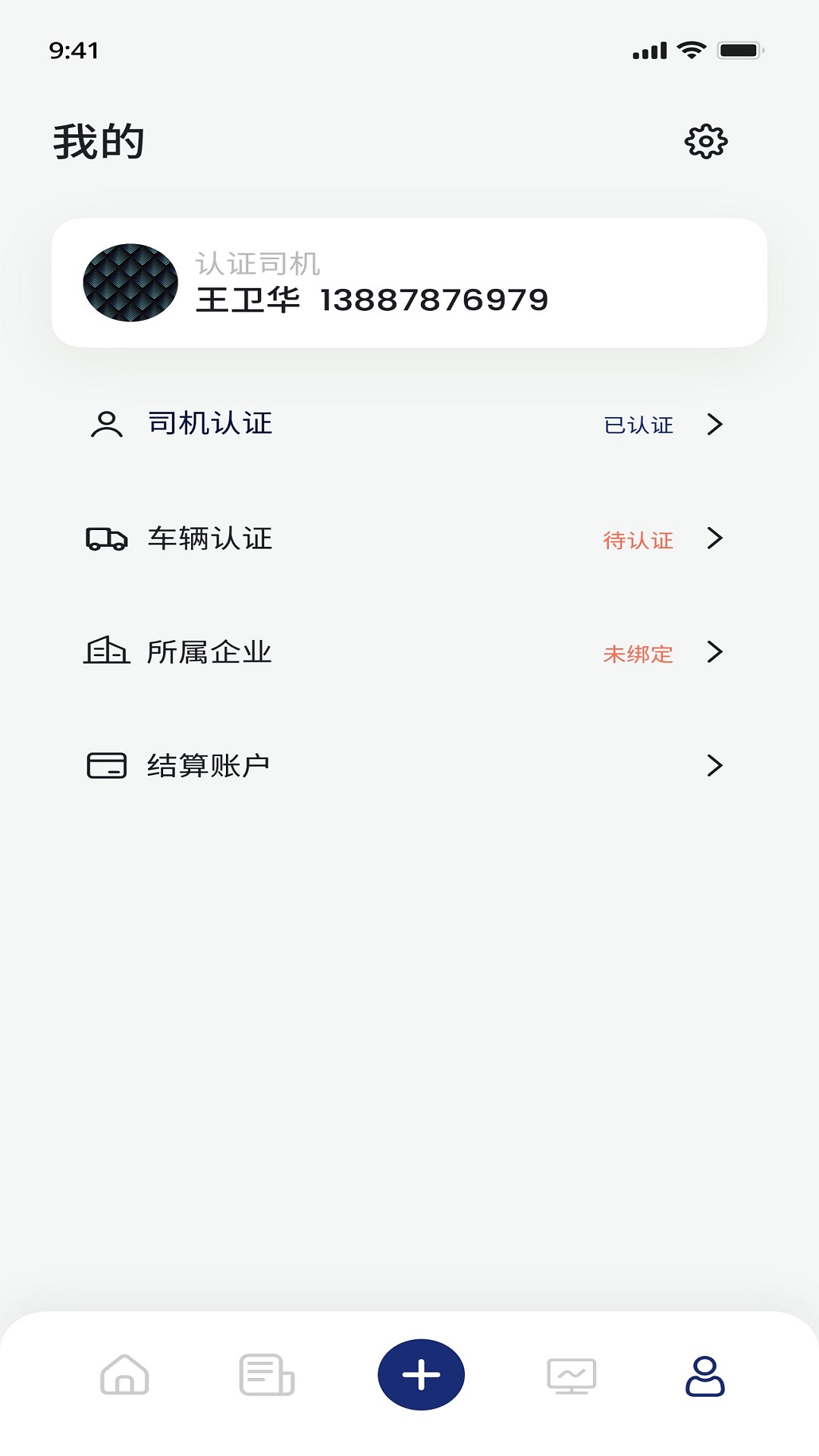Click the bank card icon beside 结算账户
The image size is (819, 1456).
pyautogui.click(x=105, y=766)
